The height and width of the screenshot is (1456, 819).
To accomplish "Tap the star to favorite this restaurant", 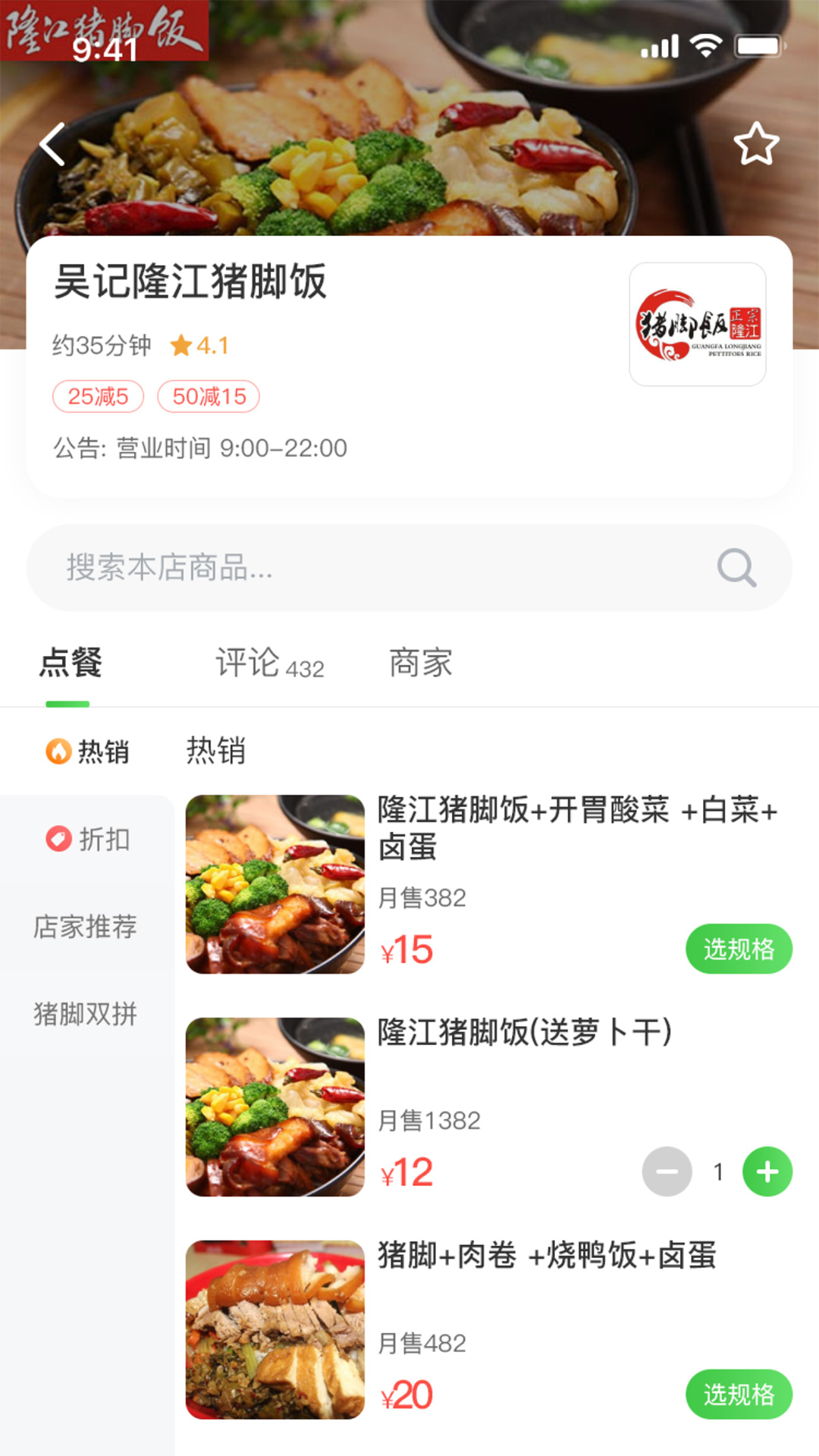I will pyautogui.click(x=758, y=144).
